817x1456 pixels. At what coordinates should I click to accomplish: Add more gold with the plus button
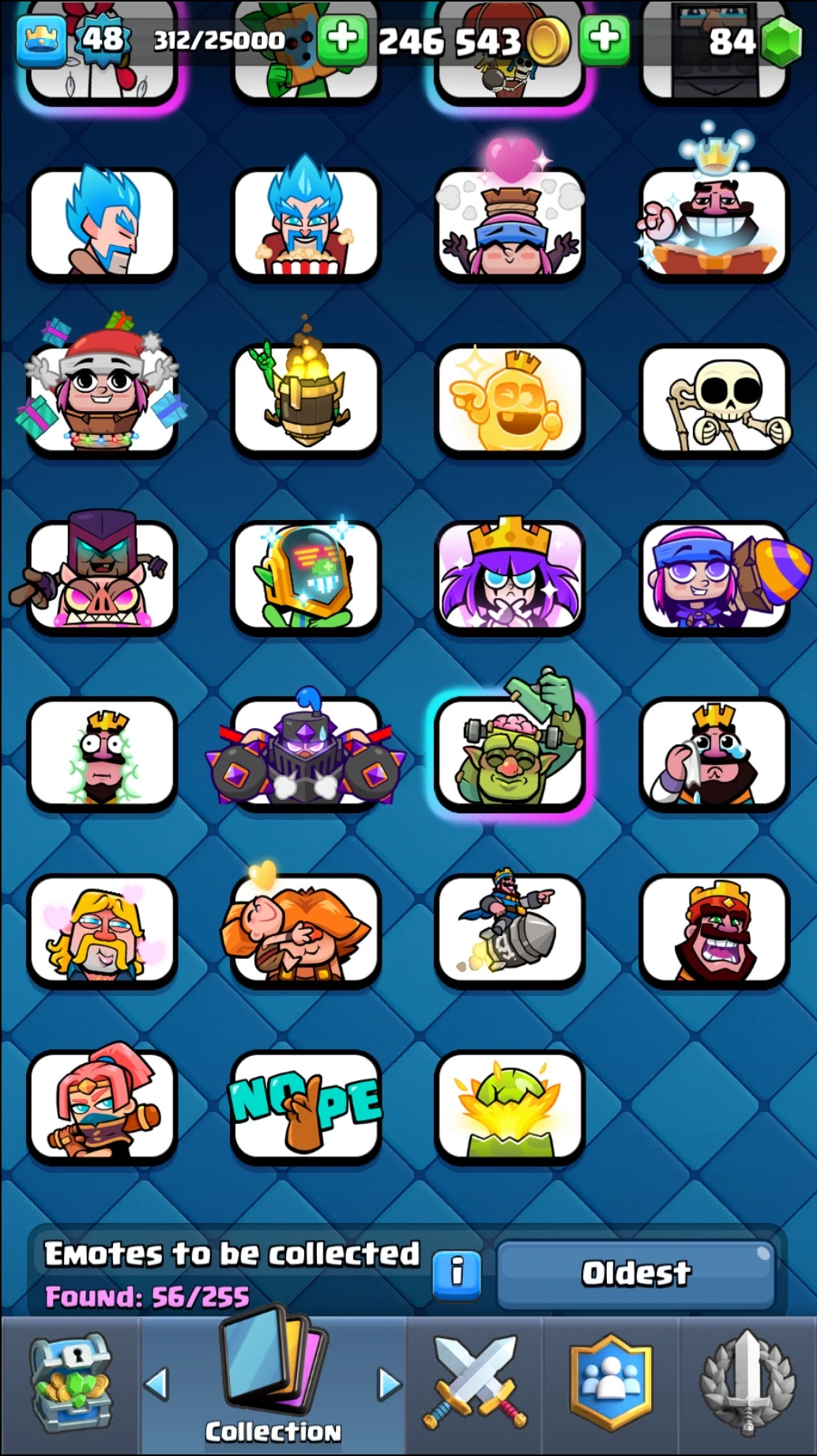point(604,39)
